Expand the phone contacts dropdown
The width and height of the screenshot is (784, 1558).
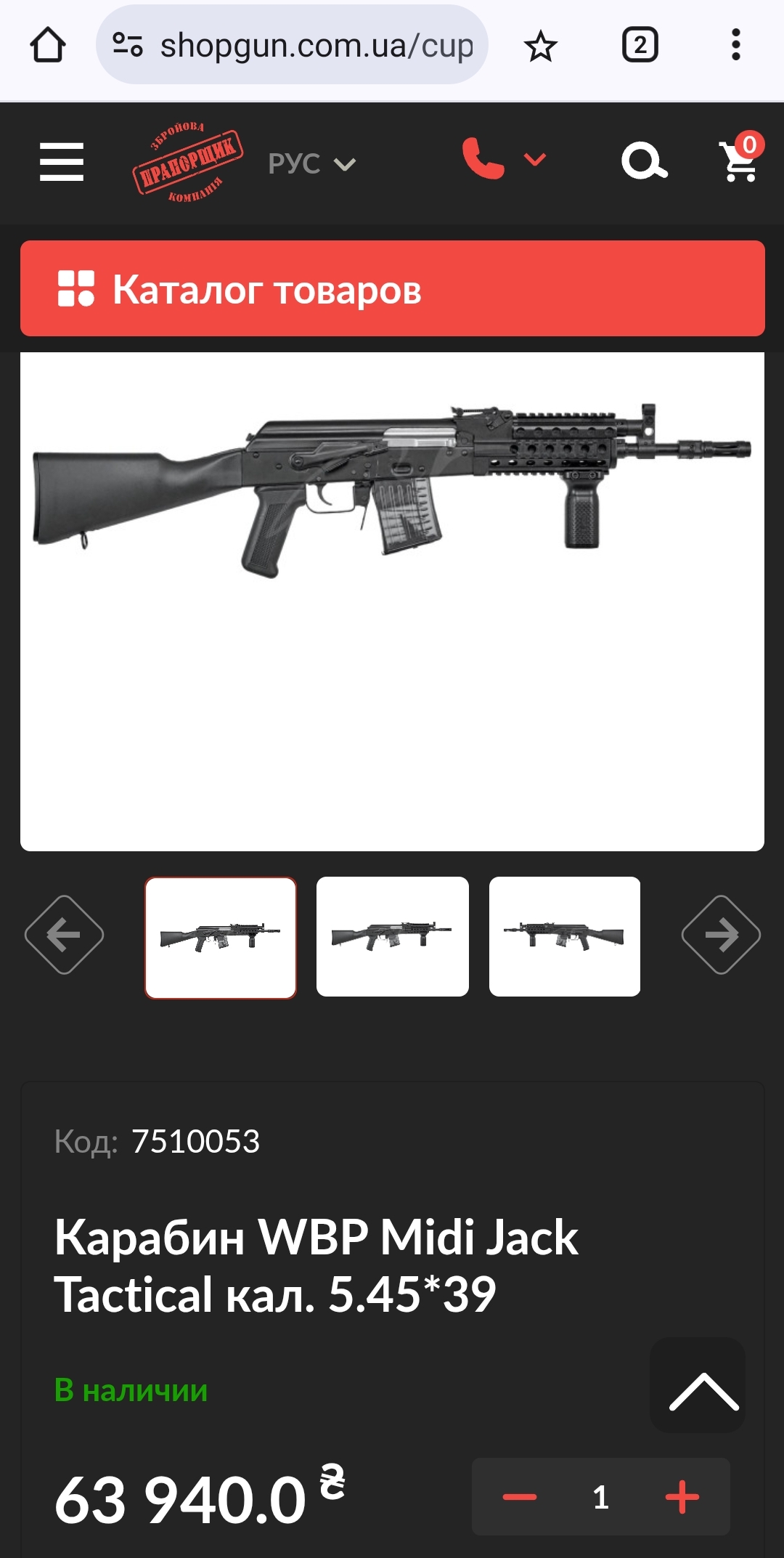pos(505,158)
